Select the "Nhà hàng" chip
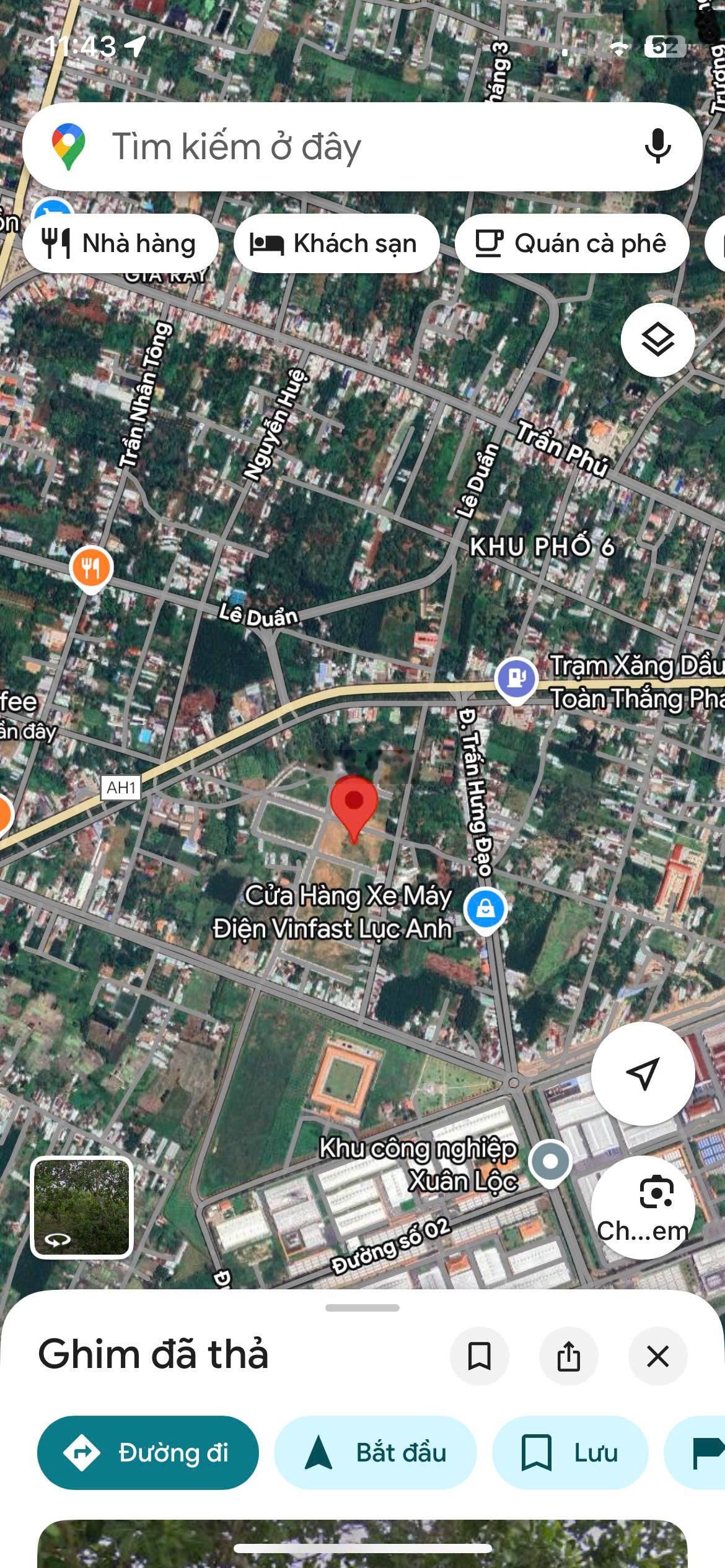 coord(120,243)
